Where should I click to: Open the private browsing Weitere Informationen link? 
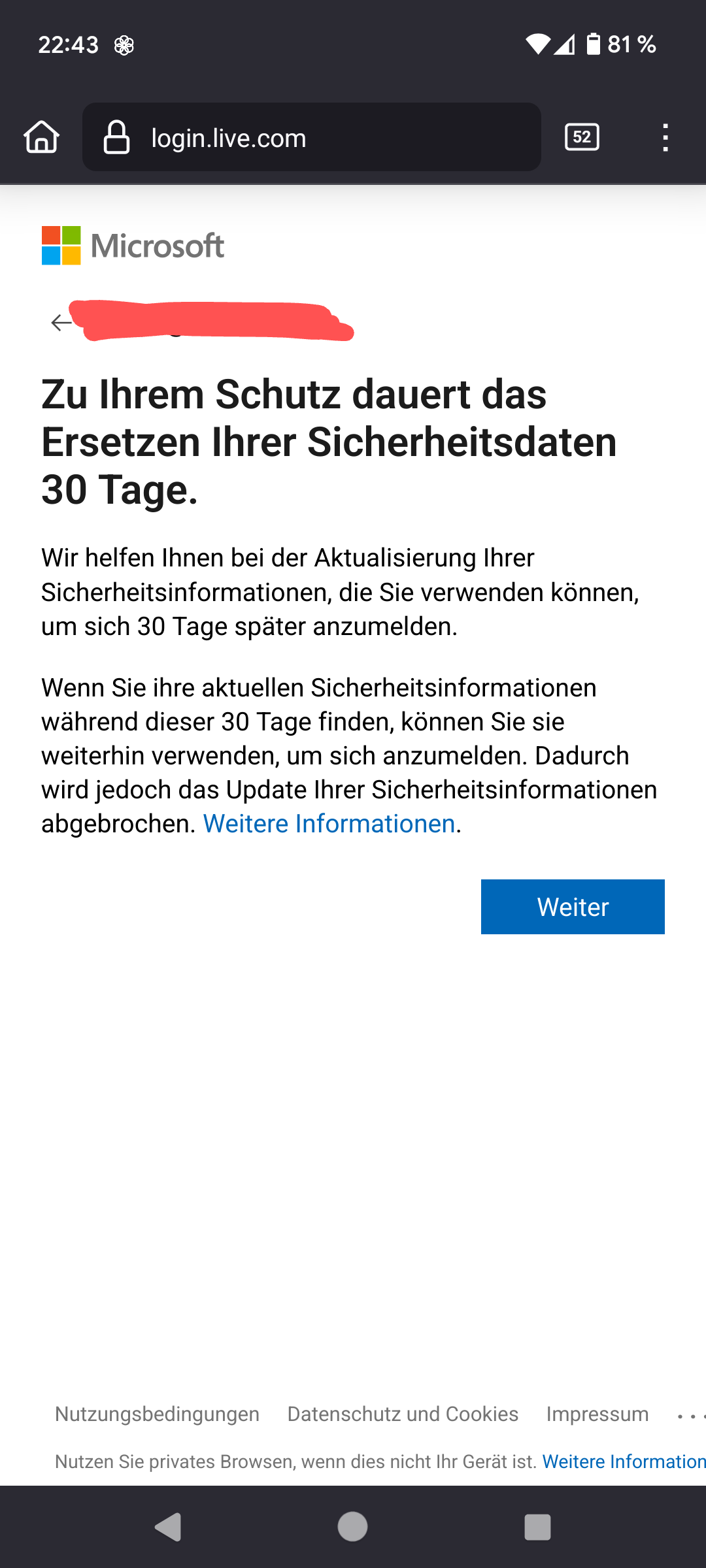623,1462
